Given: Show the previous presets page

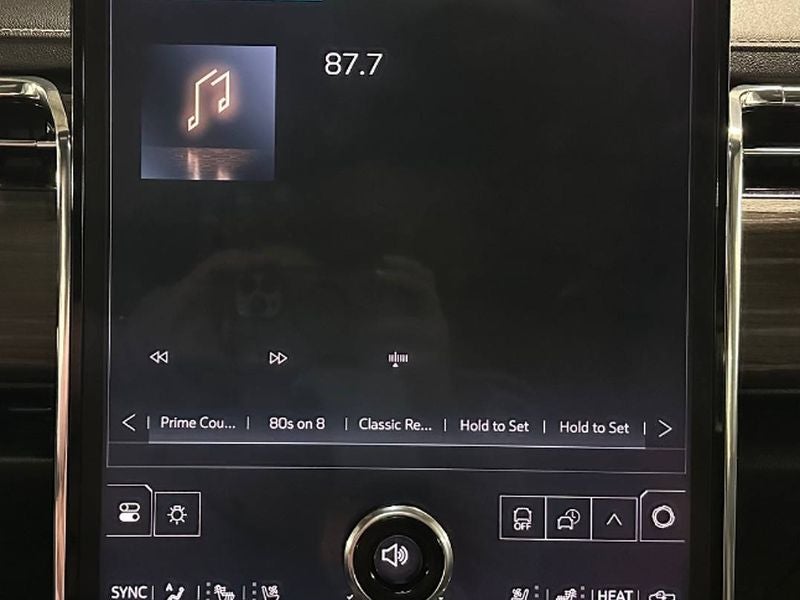Looking at the screenshot, I should (x=129, y=423).
